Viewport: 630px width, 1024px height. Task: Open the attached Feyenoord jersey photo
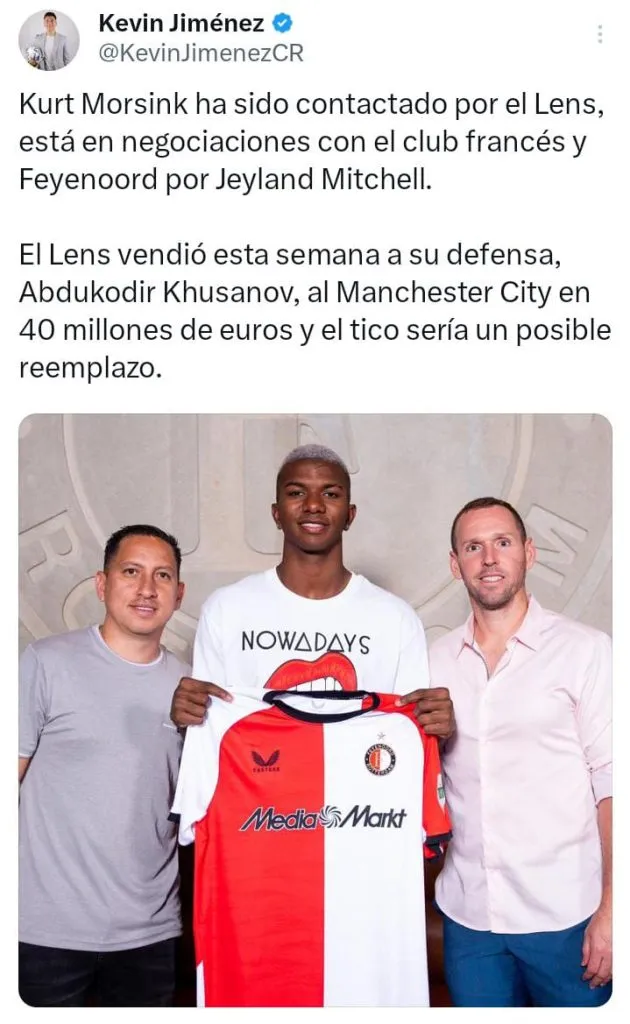click(315, 710)
